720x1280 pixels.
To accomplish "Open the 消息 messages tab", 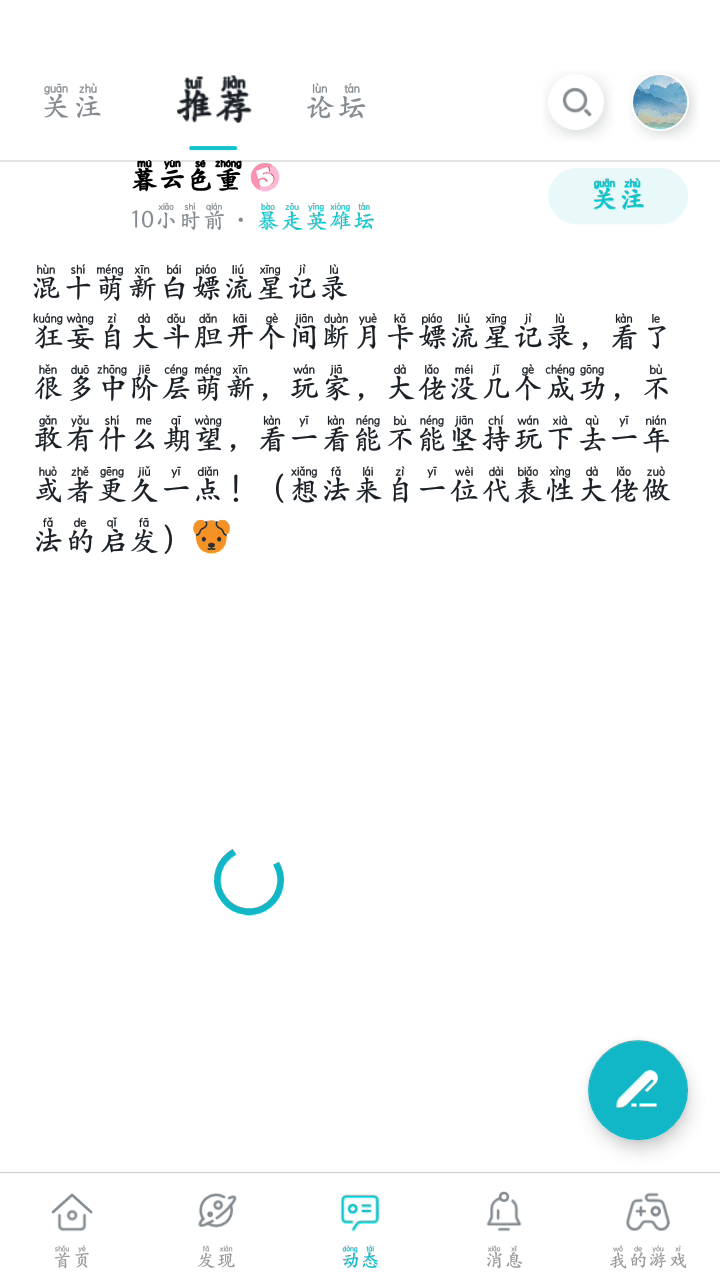I will tap(503, 1228).
